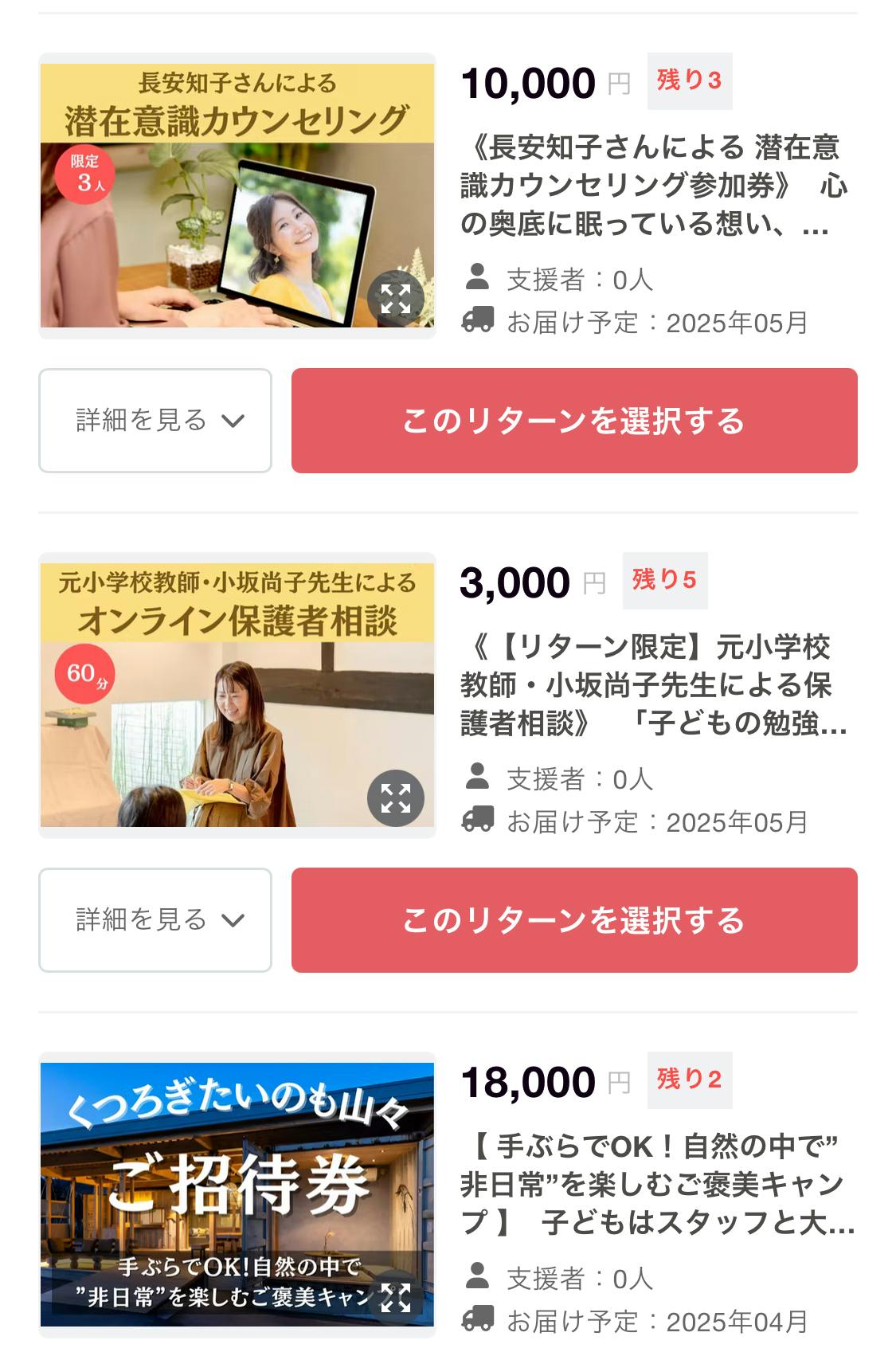Enlarge the ご招待券 camp return image
The height and width of the screenshot is (1352, 896).
tap(395, 1298)
